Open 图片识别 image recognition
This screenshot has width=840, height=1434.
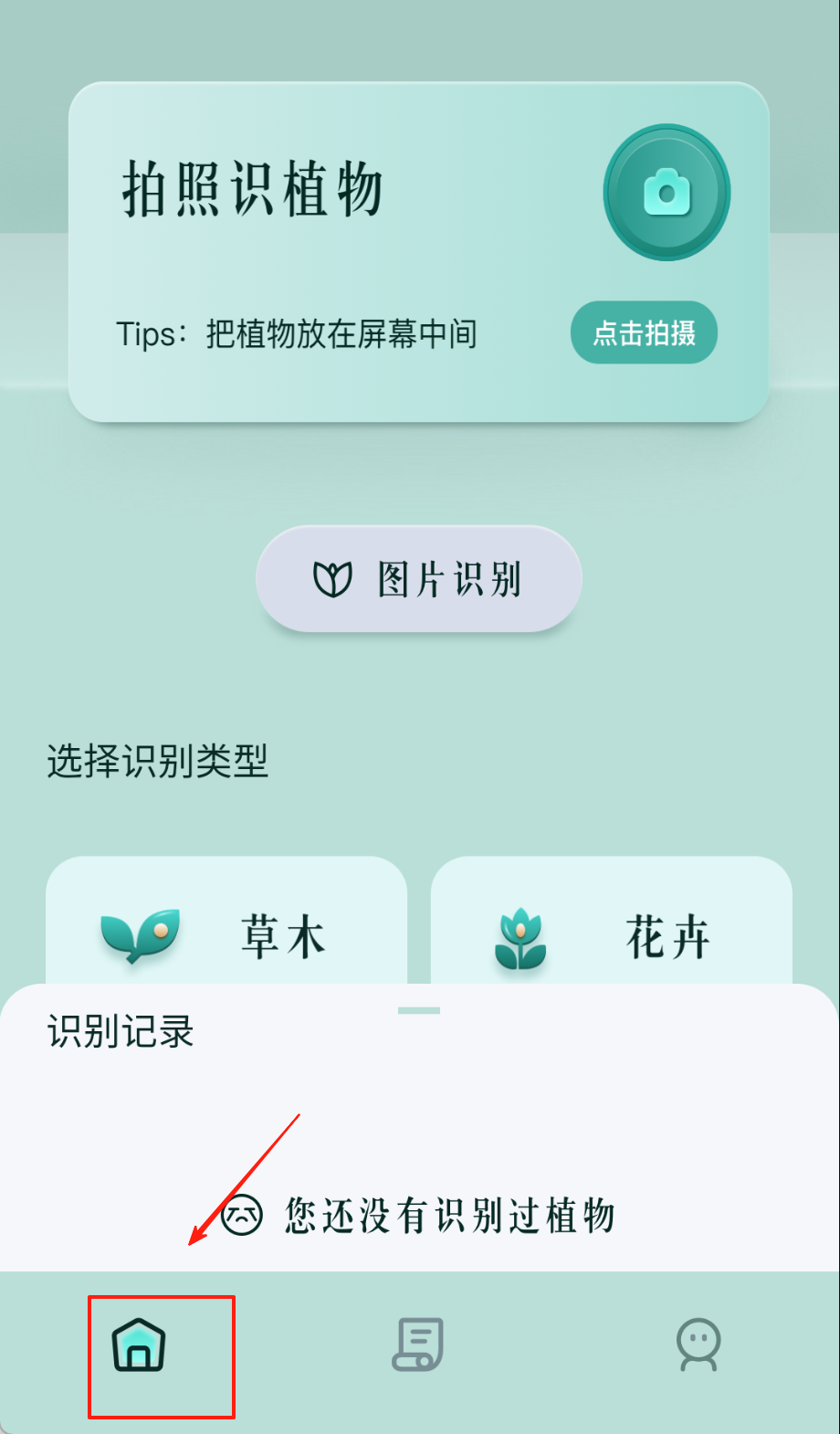(x=419, y=579)
